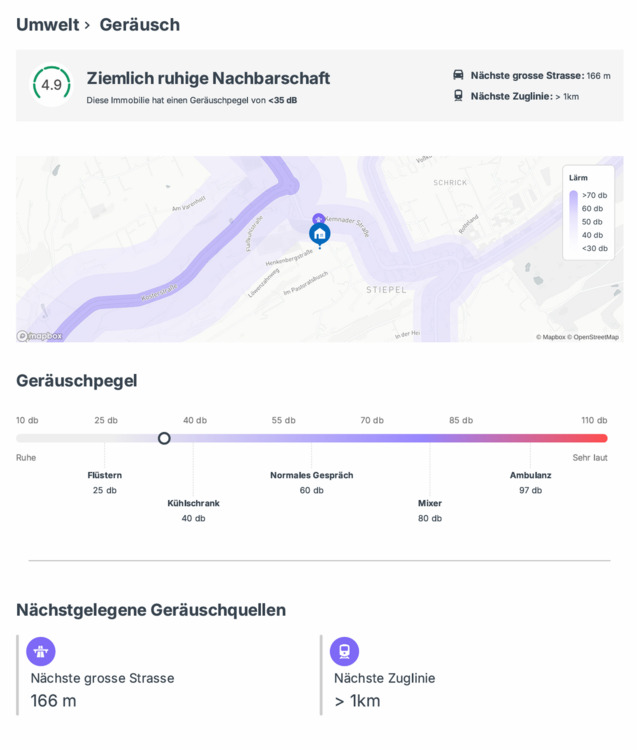This screenshot has height=750, width=637.
Task: Go back to the Umwelt breadcrumb
Action: [x=47, y=25]
